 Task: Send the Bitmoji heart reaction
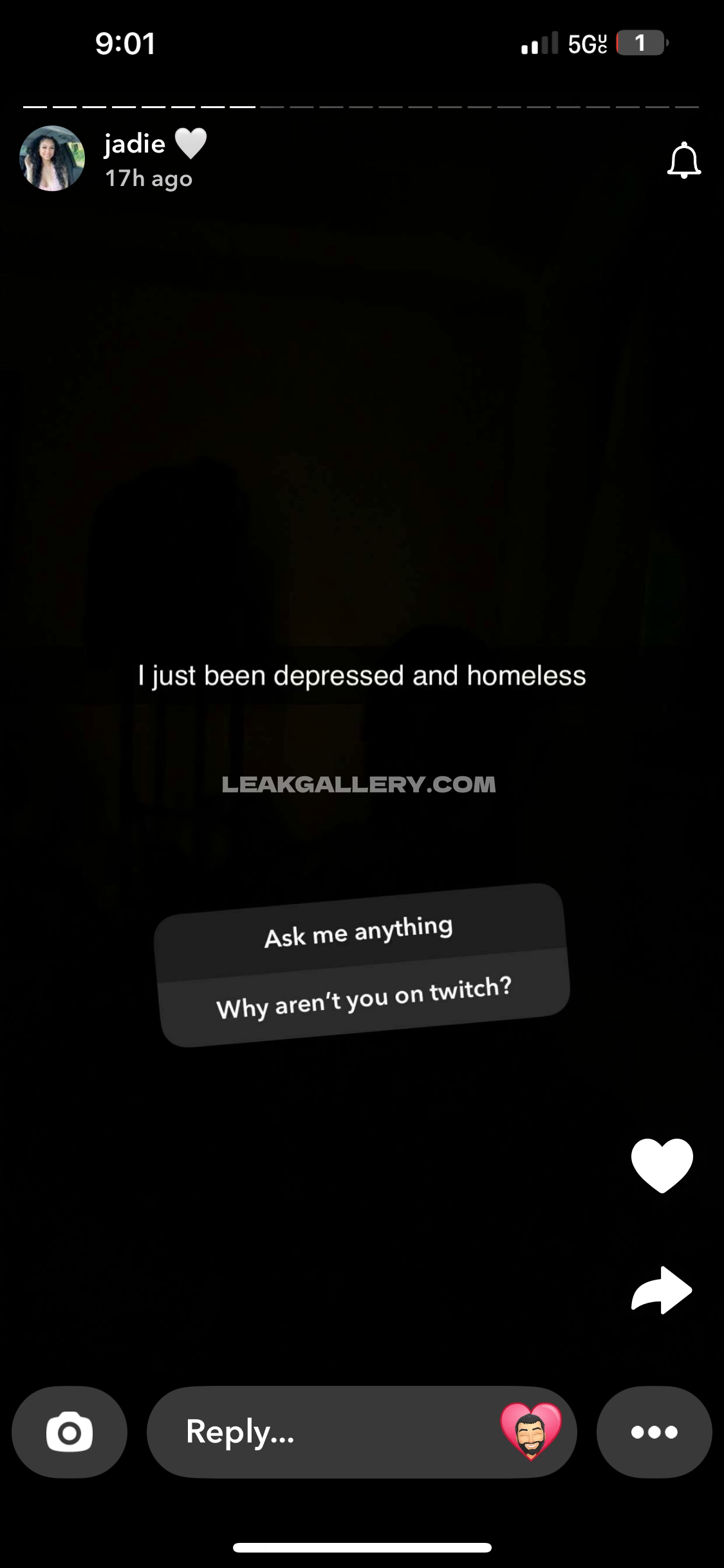point(531,1431)
